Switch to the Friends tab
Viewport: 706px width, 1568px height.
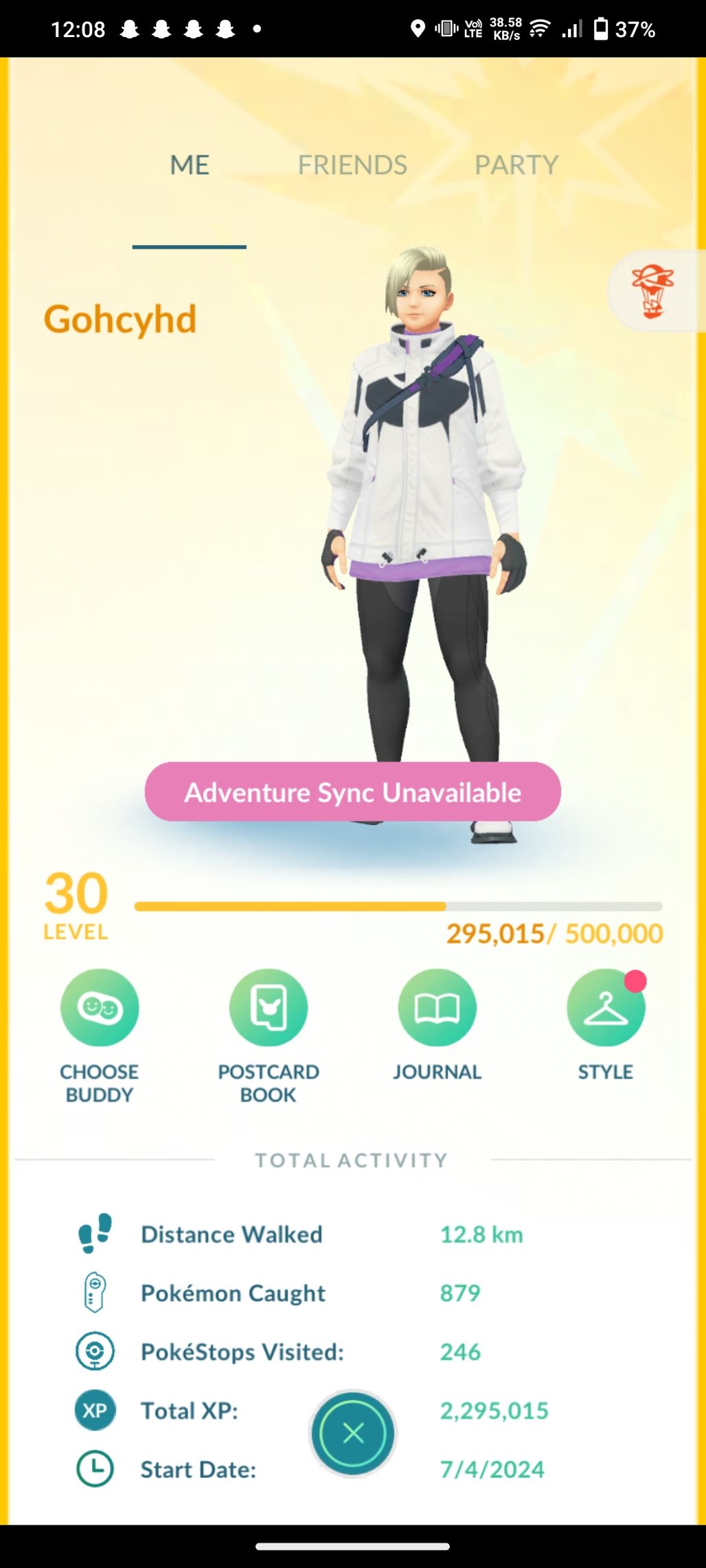[x=352, y=165]
